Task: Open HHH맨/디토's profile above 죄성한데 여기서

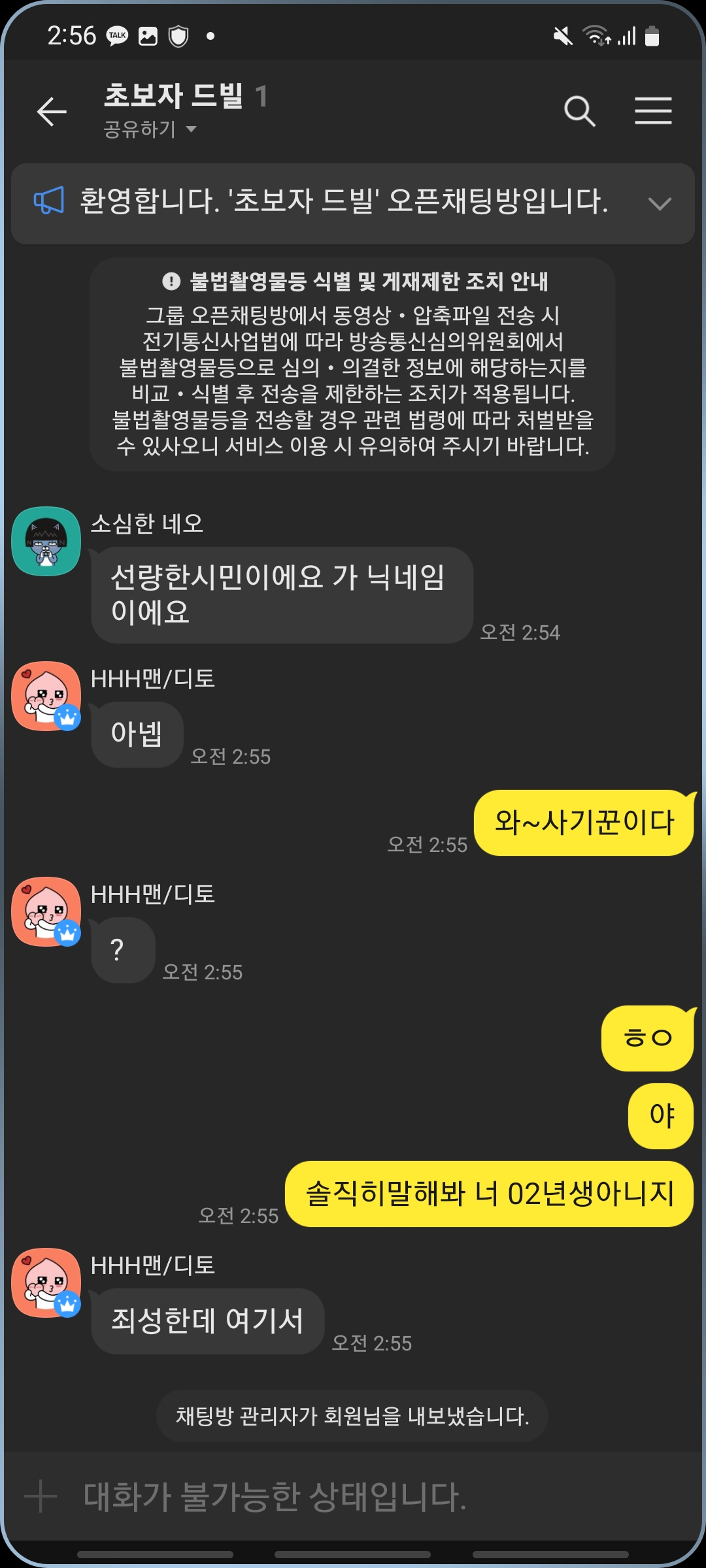Action: pos(46,1283)
